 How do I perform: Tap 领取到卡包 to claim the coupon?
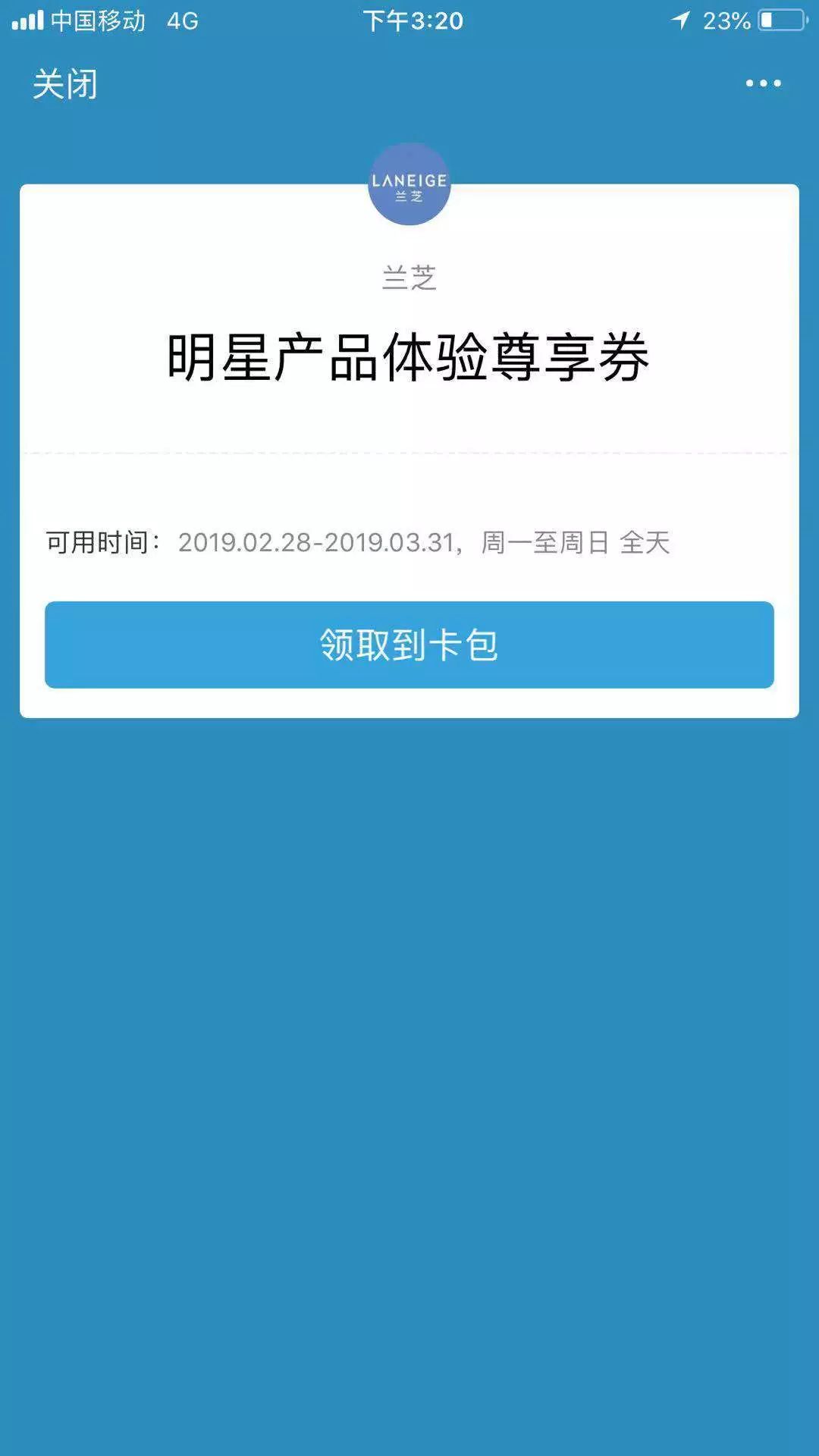409,645
